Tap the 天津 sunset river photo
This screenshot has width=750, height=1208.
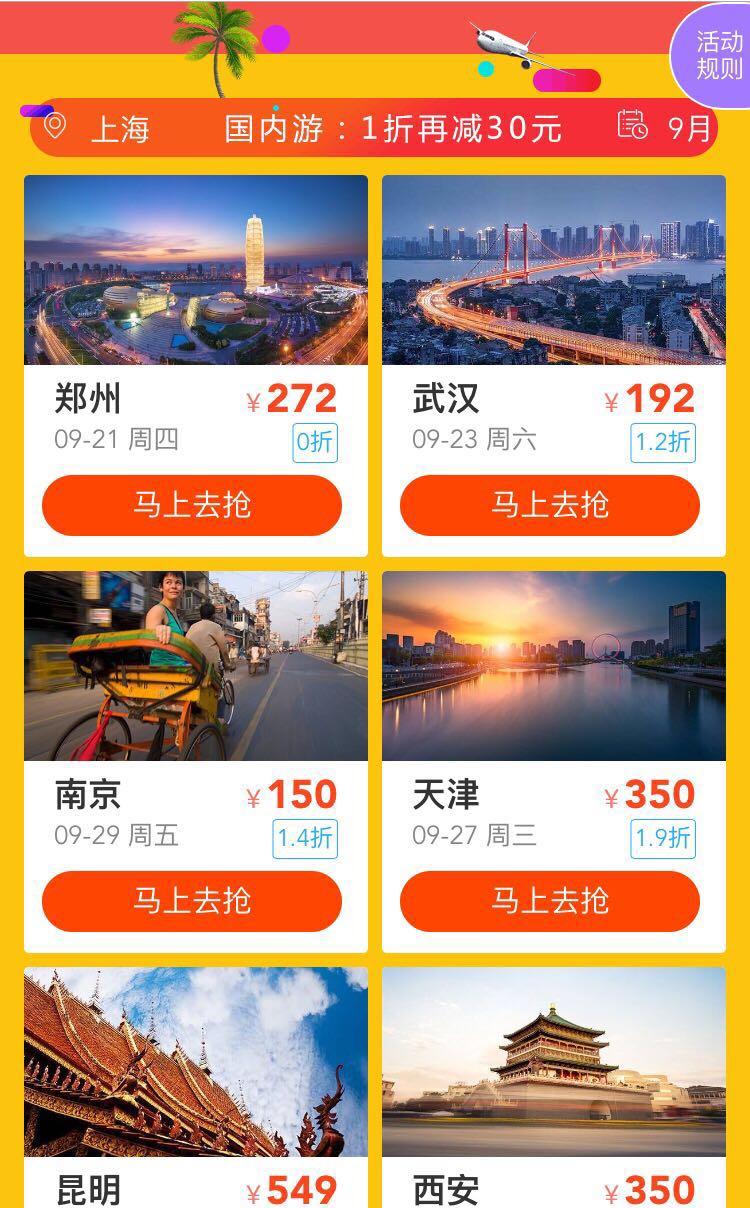(x=551, y=667)
